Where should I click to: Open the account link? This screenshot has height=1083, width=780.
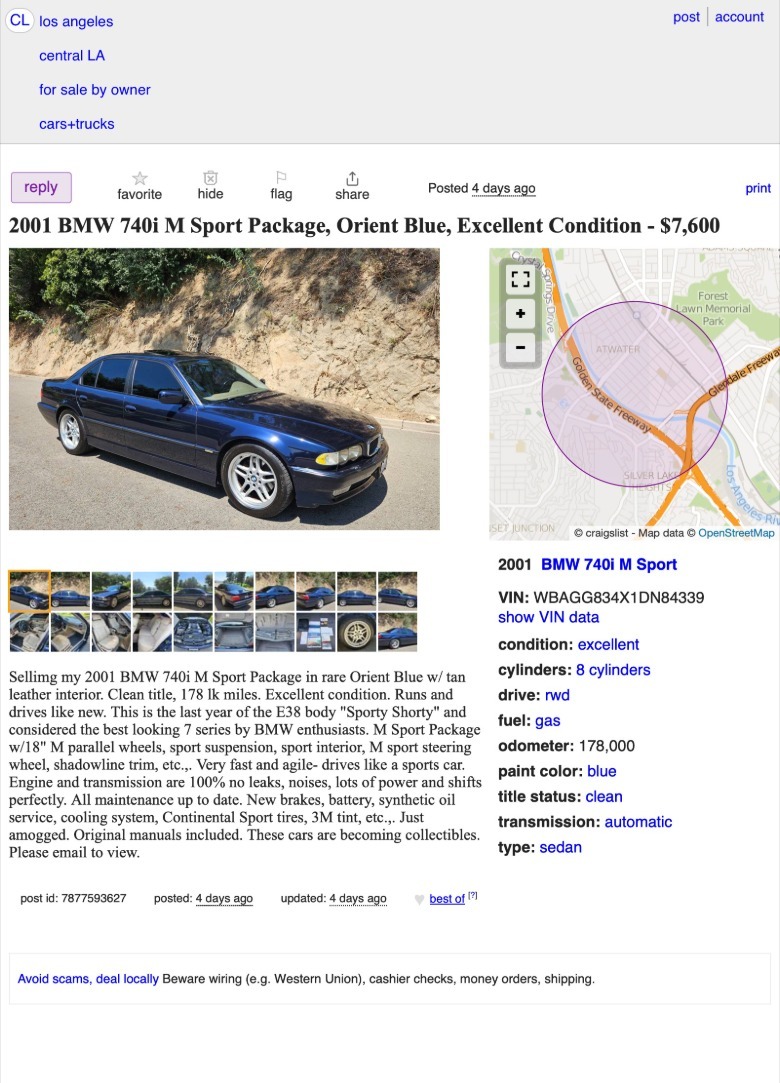pyautogui.click(x=739, y=17)
